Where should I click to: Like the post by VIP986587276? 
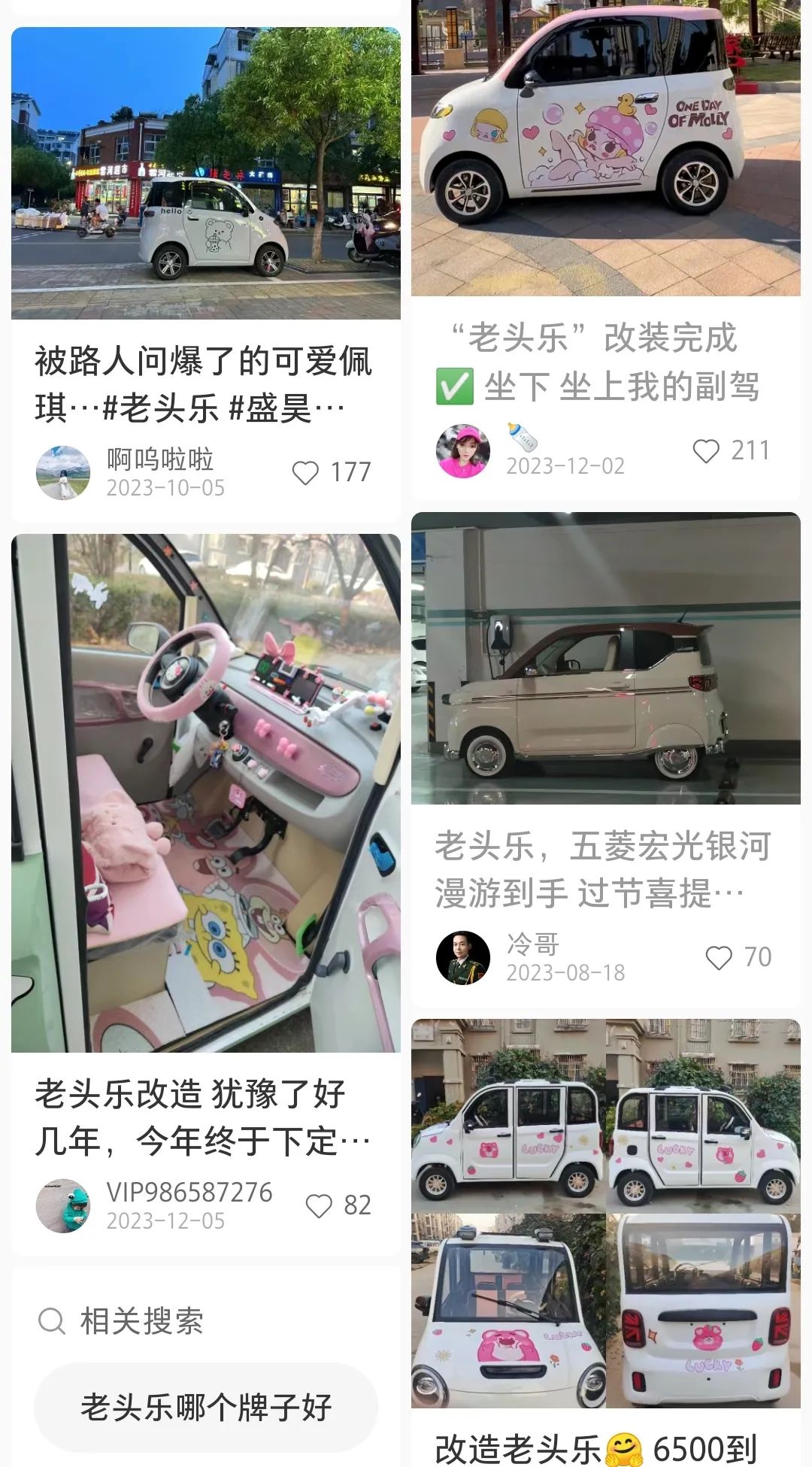click(x=319, y=1206)
